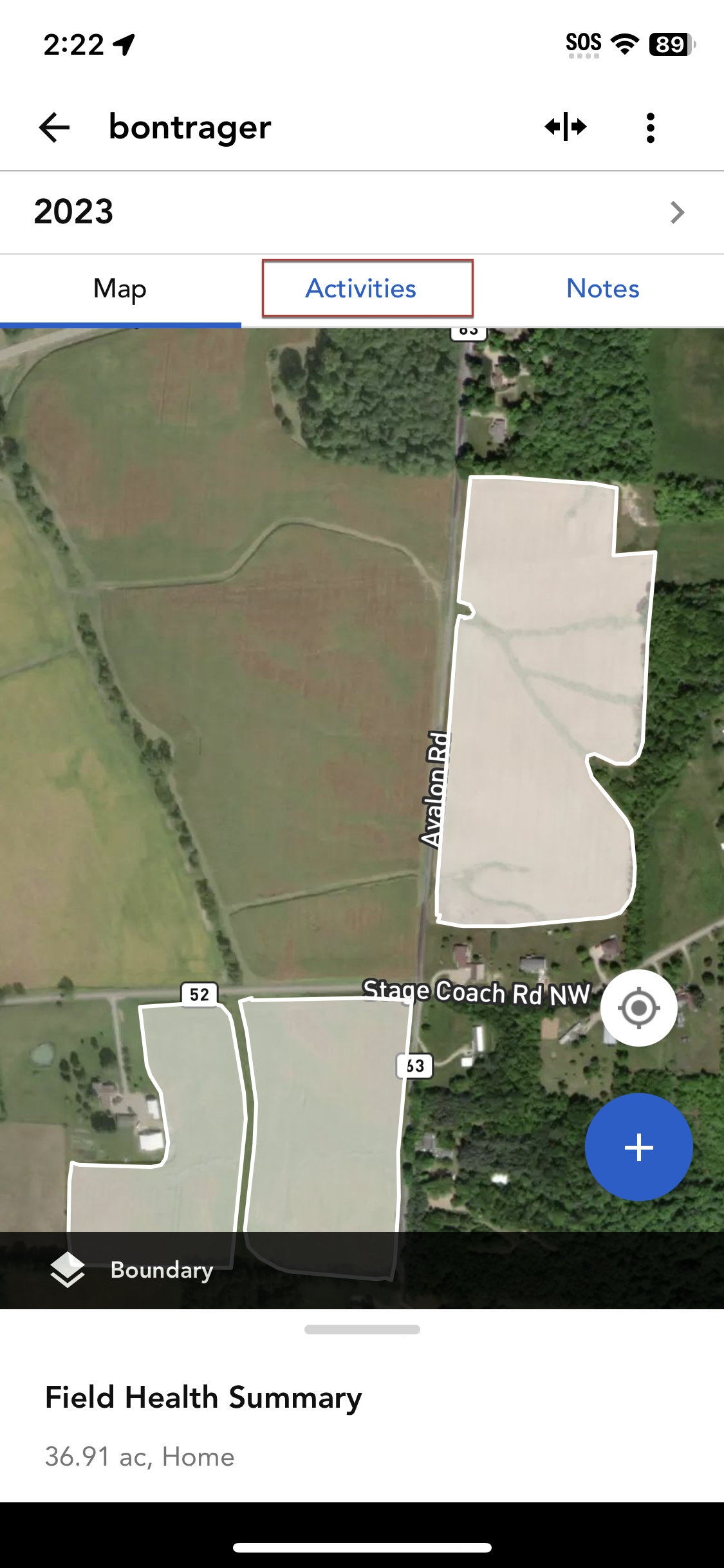Open the 2023 season selector row
This screenshot has width=724, height=1568.
click(x=362, y=212)
